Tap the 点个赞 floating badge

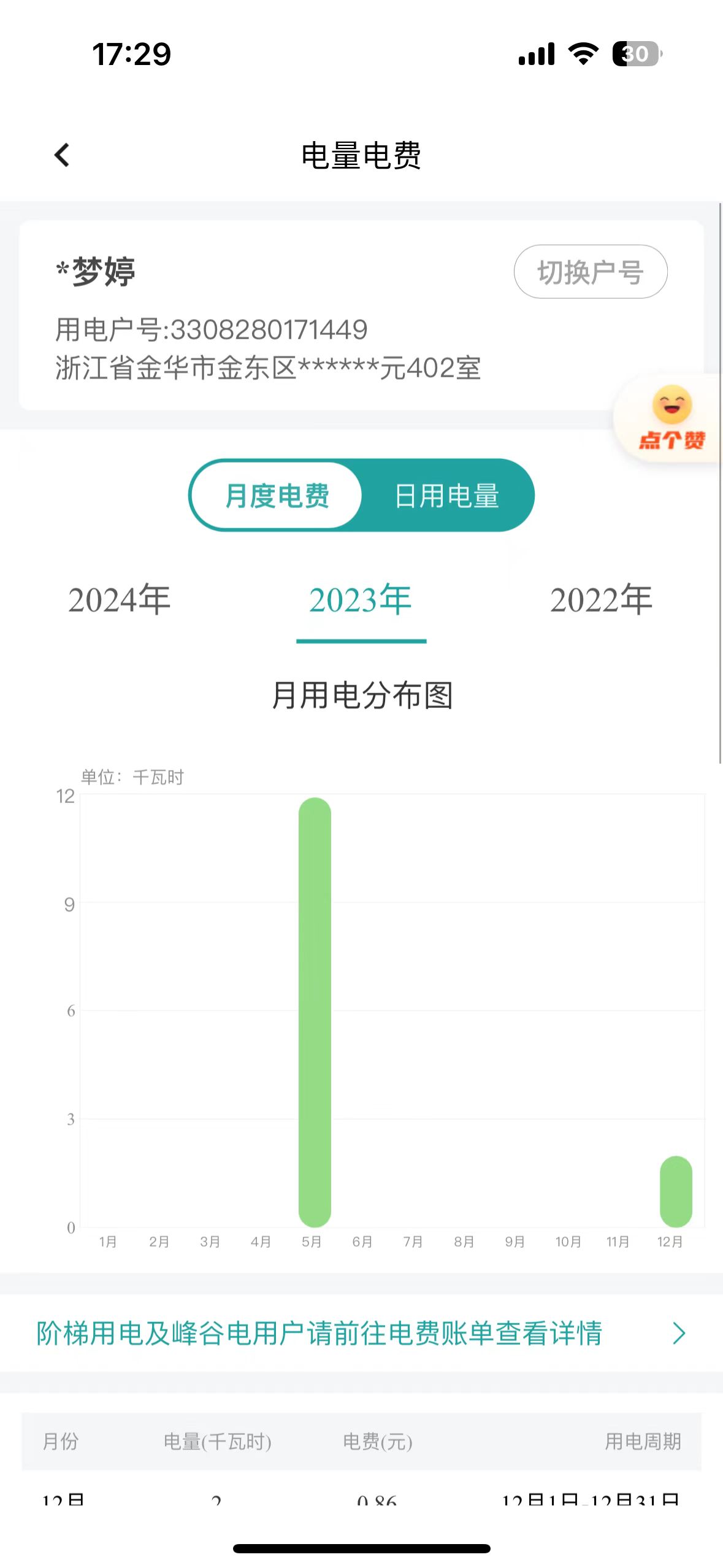tap(670, 418)
